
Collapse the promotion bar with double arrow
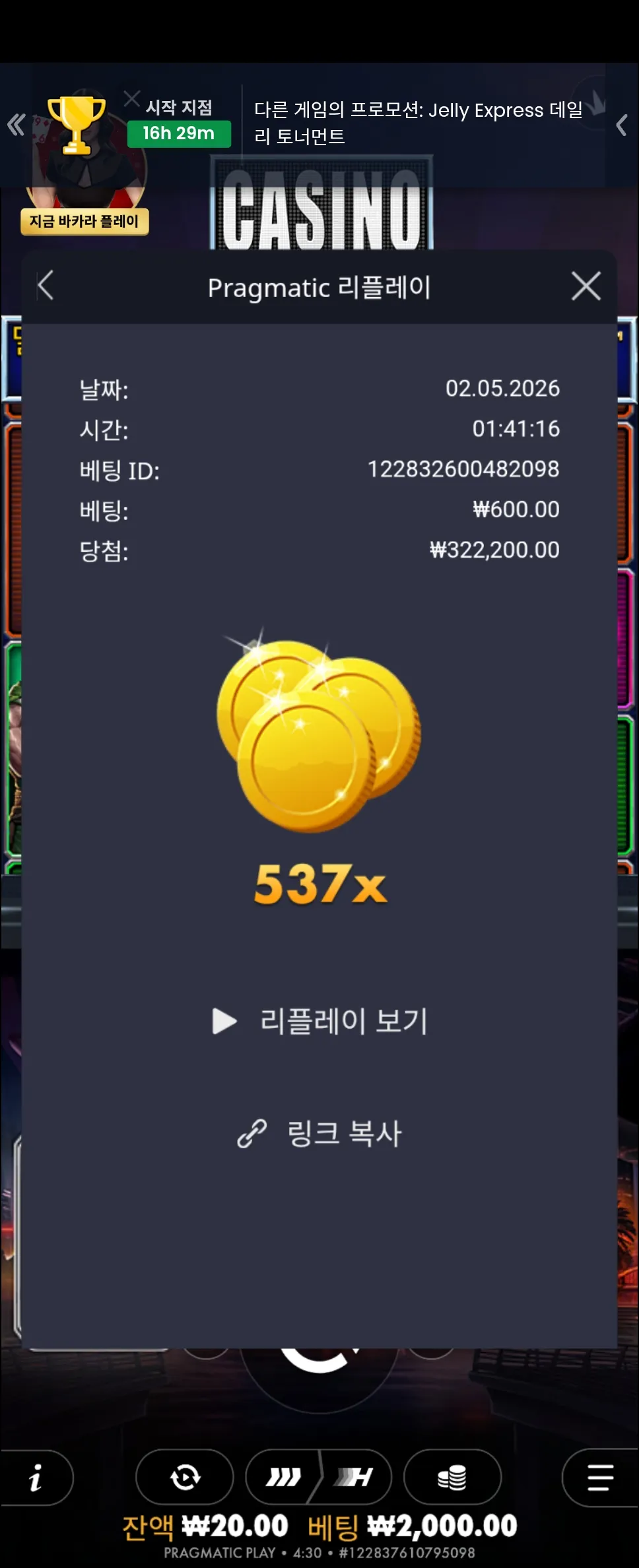click(x=16, y=124)
